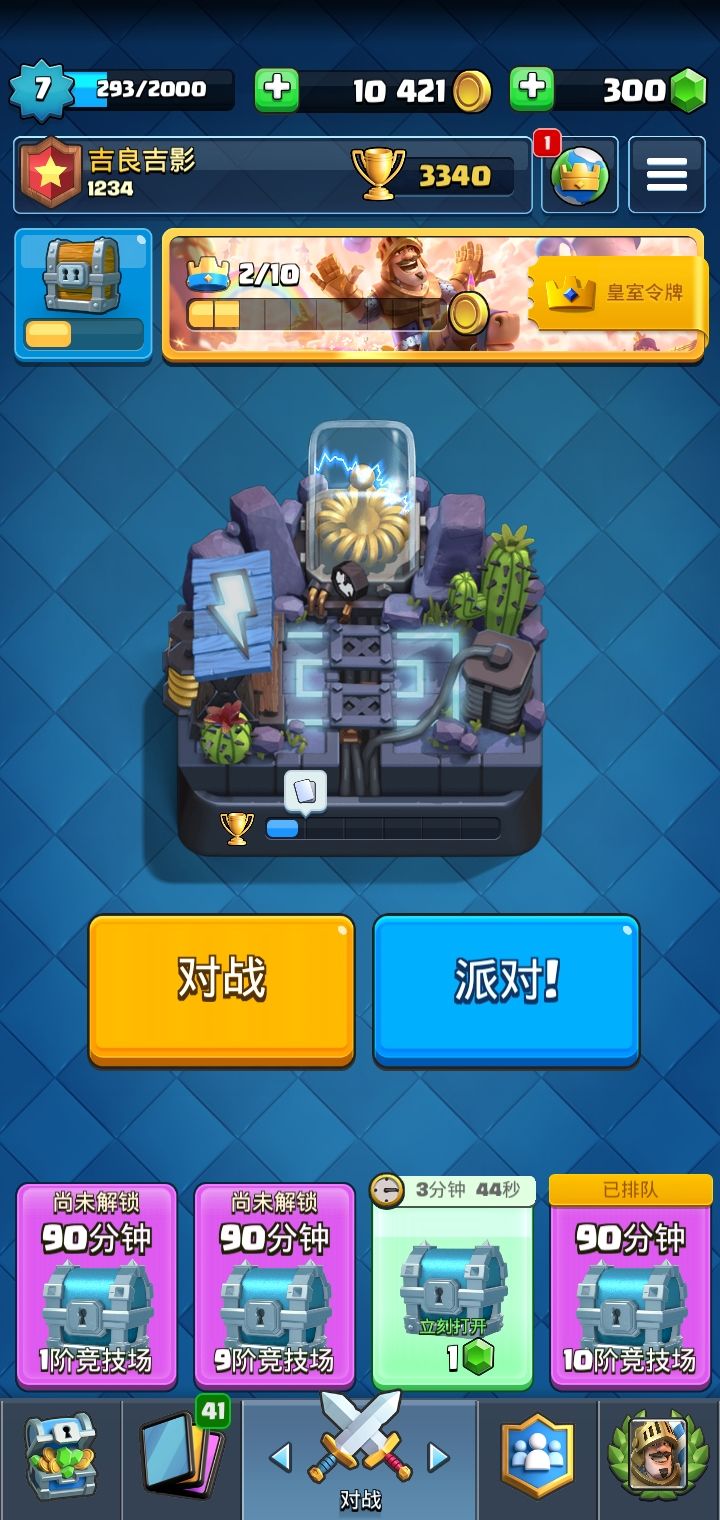Open the player profile 吉良吉影
Screen dimensions: 720x1520
pyautogui.click(x=272, y=175)
